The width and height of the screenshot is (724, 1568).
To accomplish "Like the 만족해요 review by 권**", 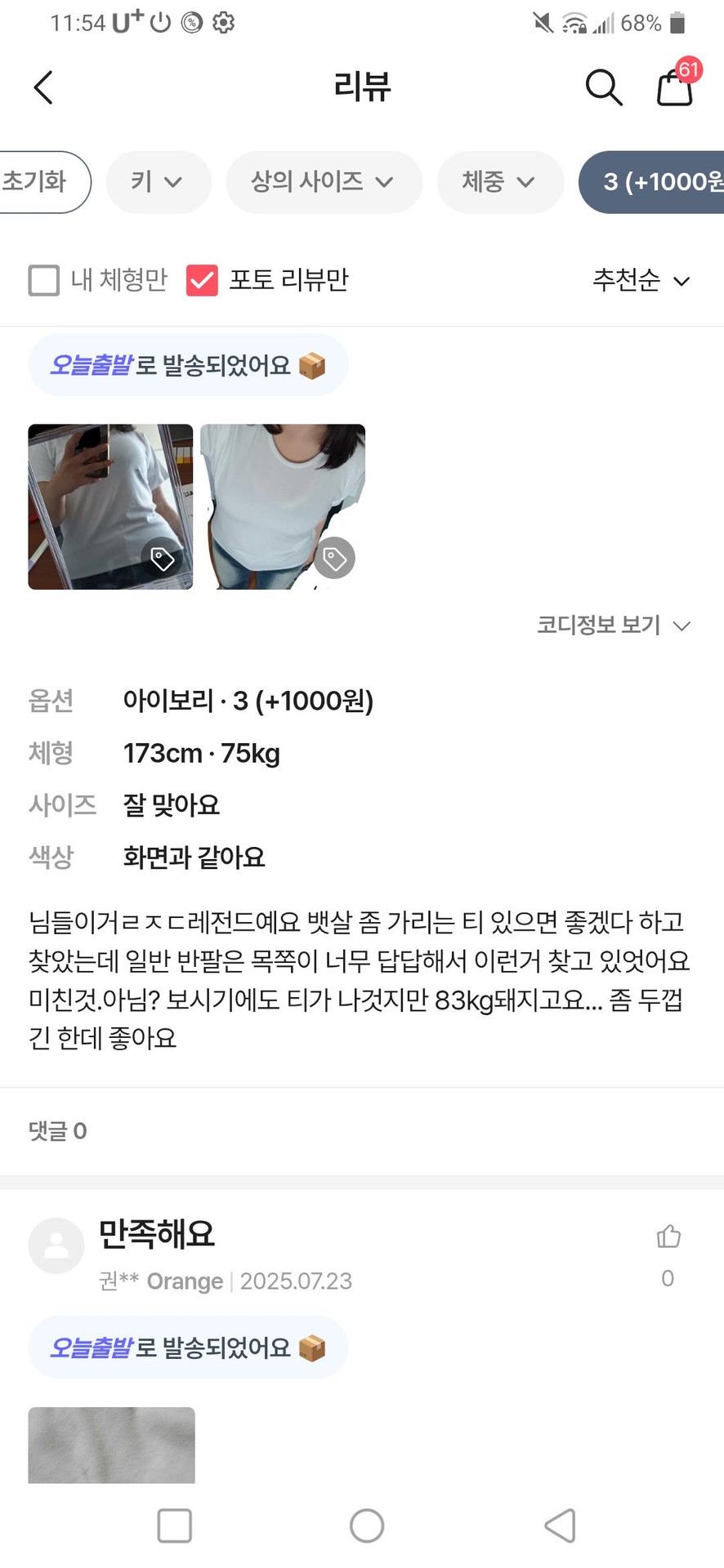I will pos(668,1237).
